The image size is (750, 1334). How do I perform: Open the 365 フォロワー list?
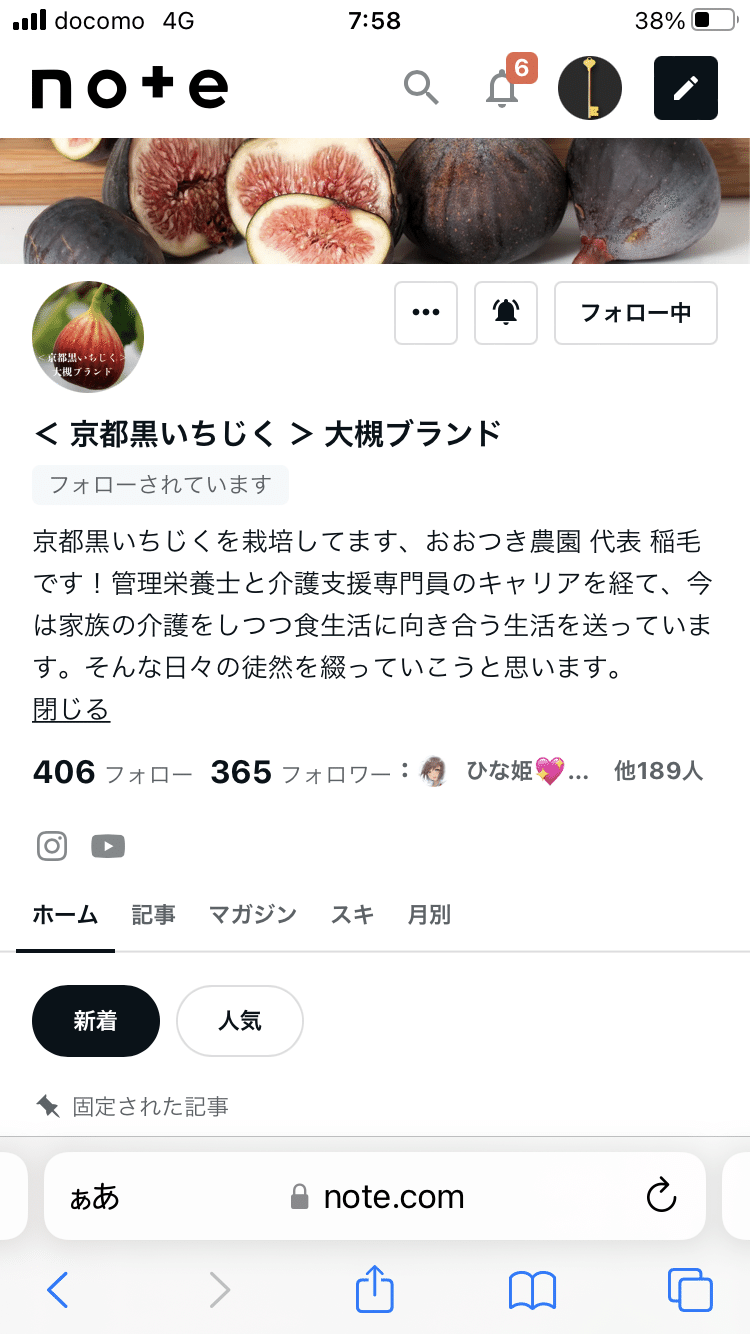coord(276,771)
